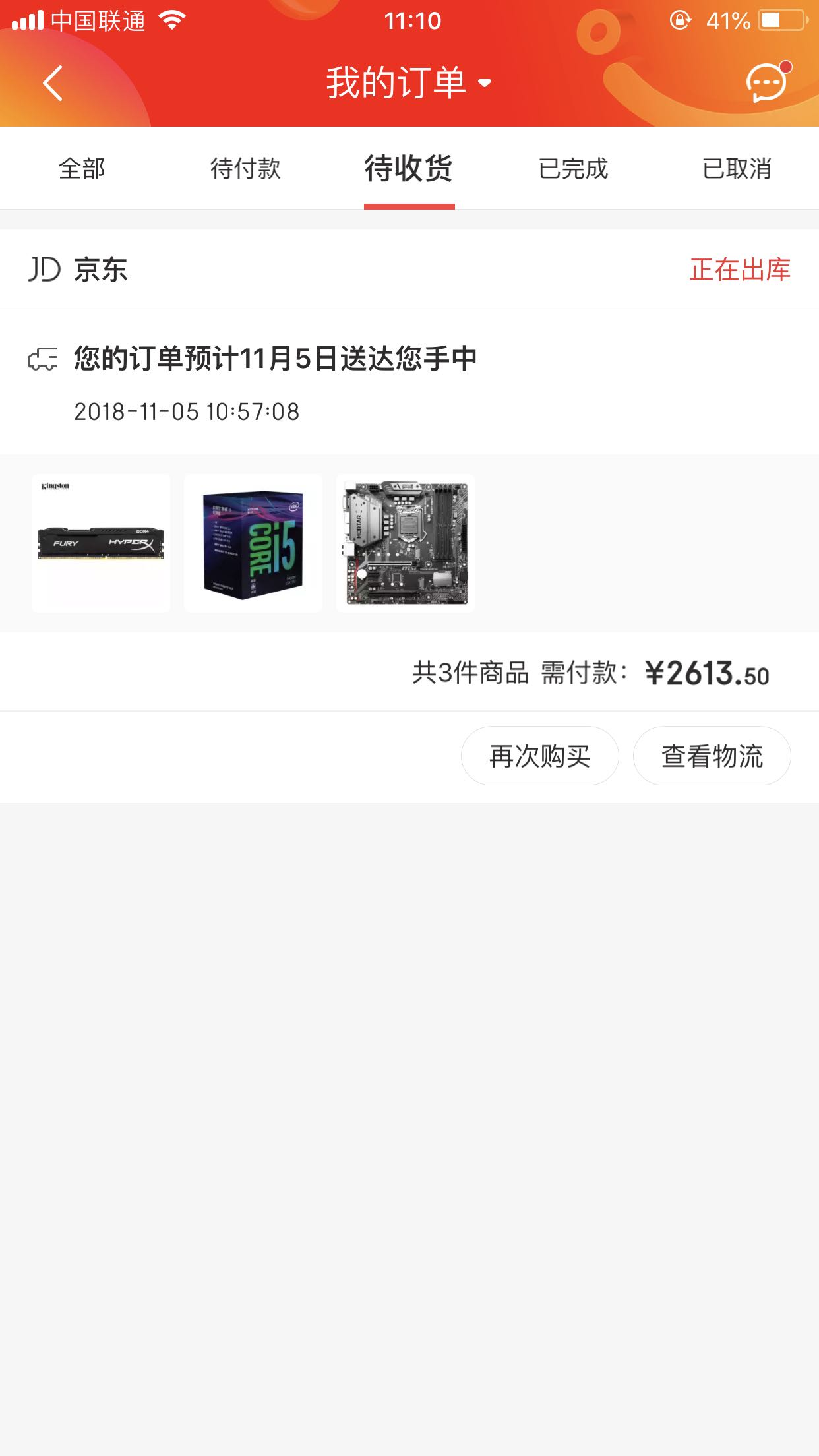Check shipping with 查看物流
819x1456 pixels.
712,756
